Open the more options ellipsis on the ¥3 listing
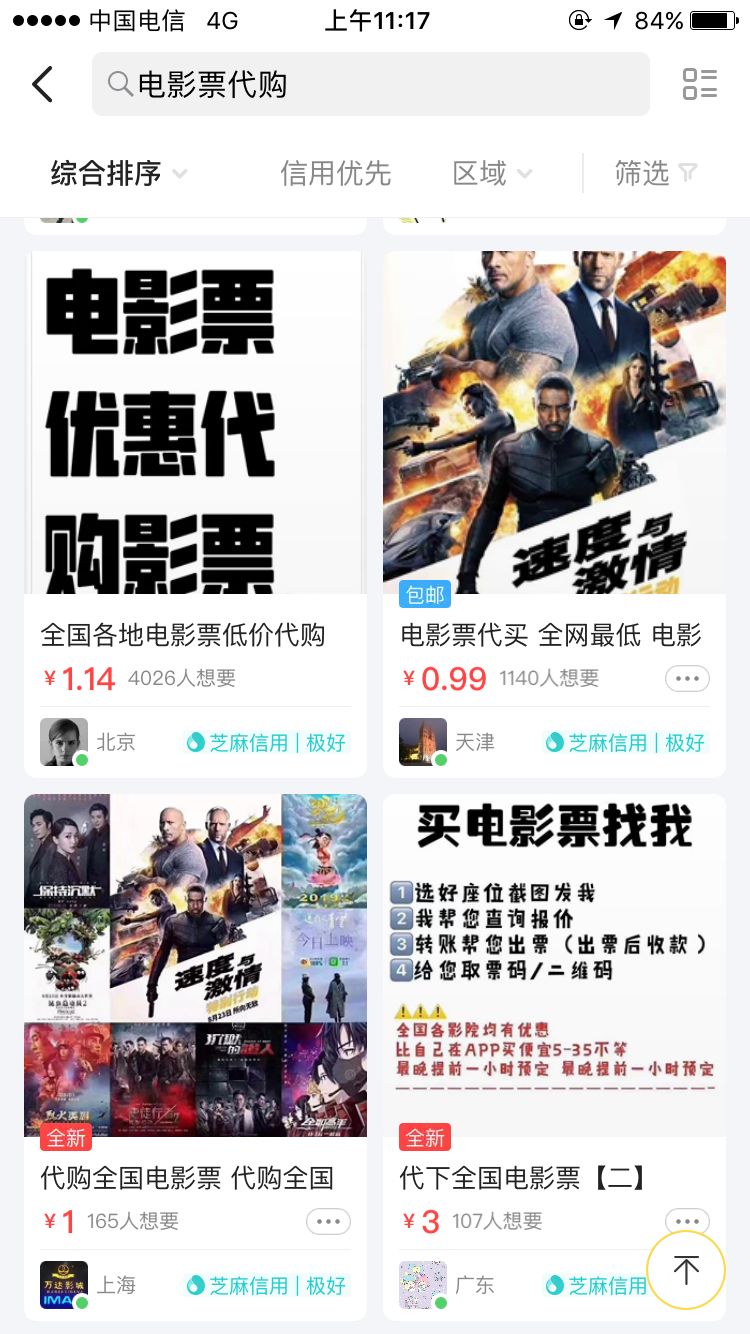Image resolution: width=750 pixels, height=1334 pixels. click(687, 1221)
